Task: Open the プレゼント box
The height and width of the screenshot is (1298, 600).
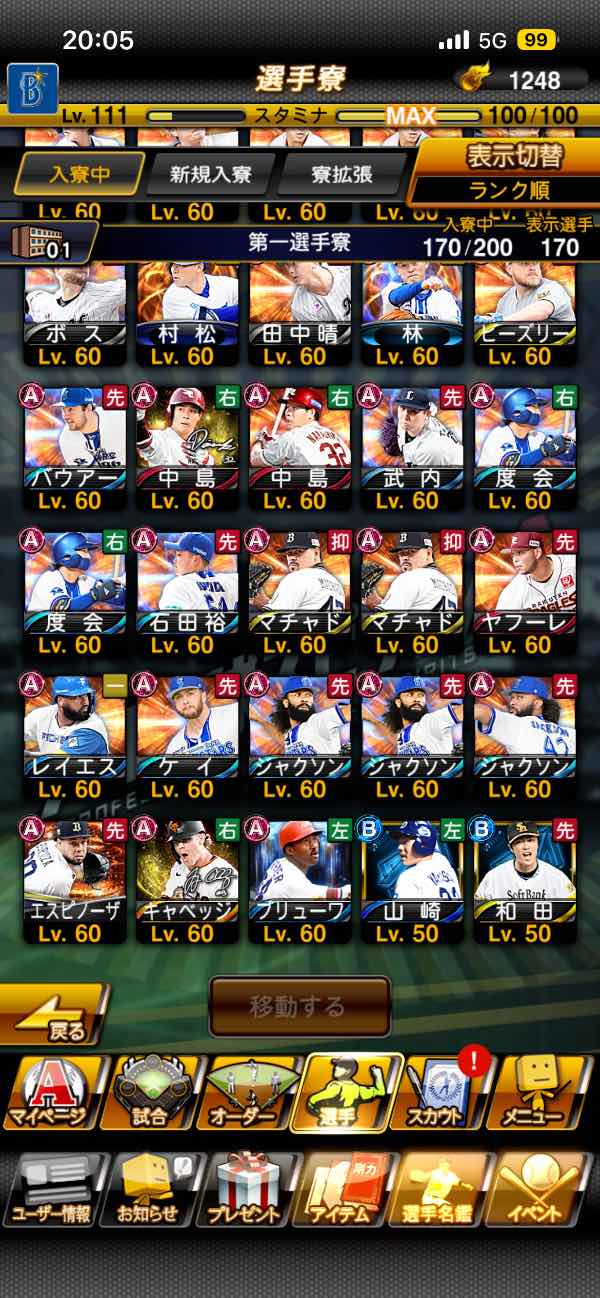Action: (x=245, y=1189)
